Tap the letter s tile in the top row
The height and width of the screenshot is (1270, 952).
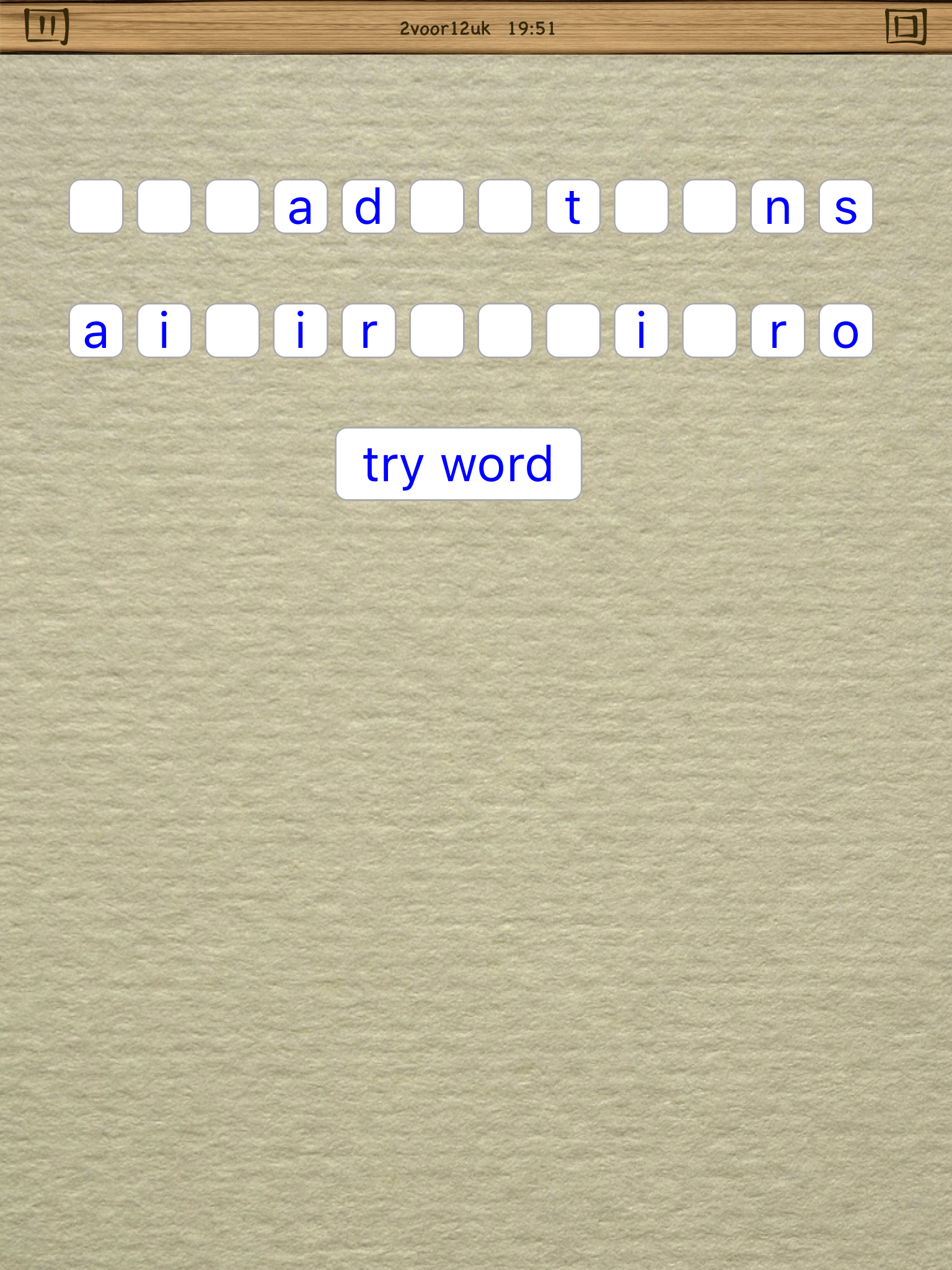pos(845,206)
